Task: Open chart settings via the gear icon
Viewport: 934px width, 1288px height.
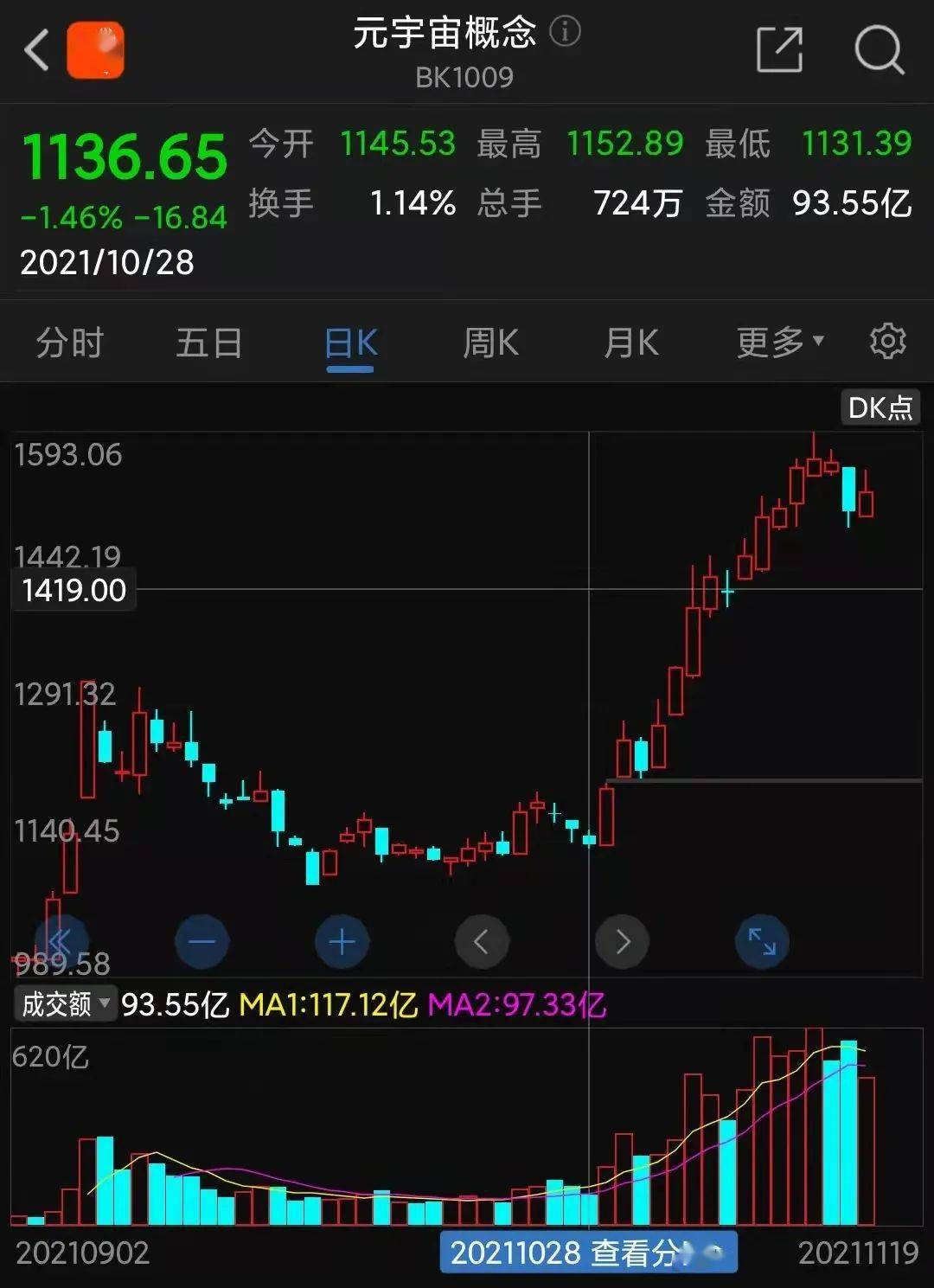Action: [x=887, y=342]
